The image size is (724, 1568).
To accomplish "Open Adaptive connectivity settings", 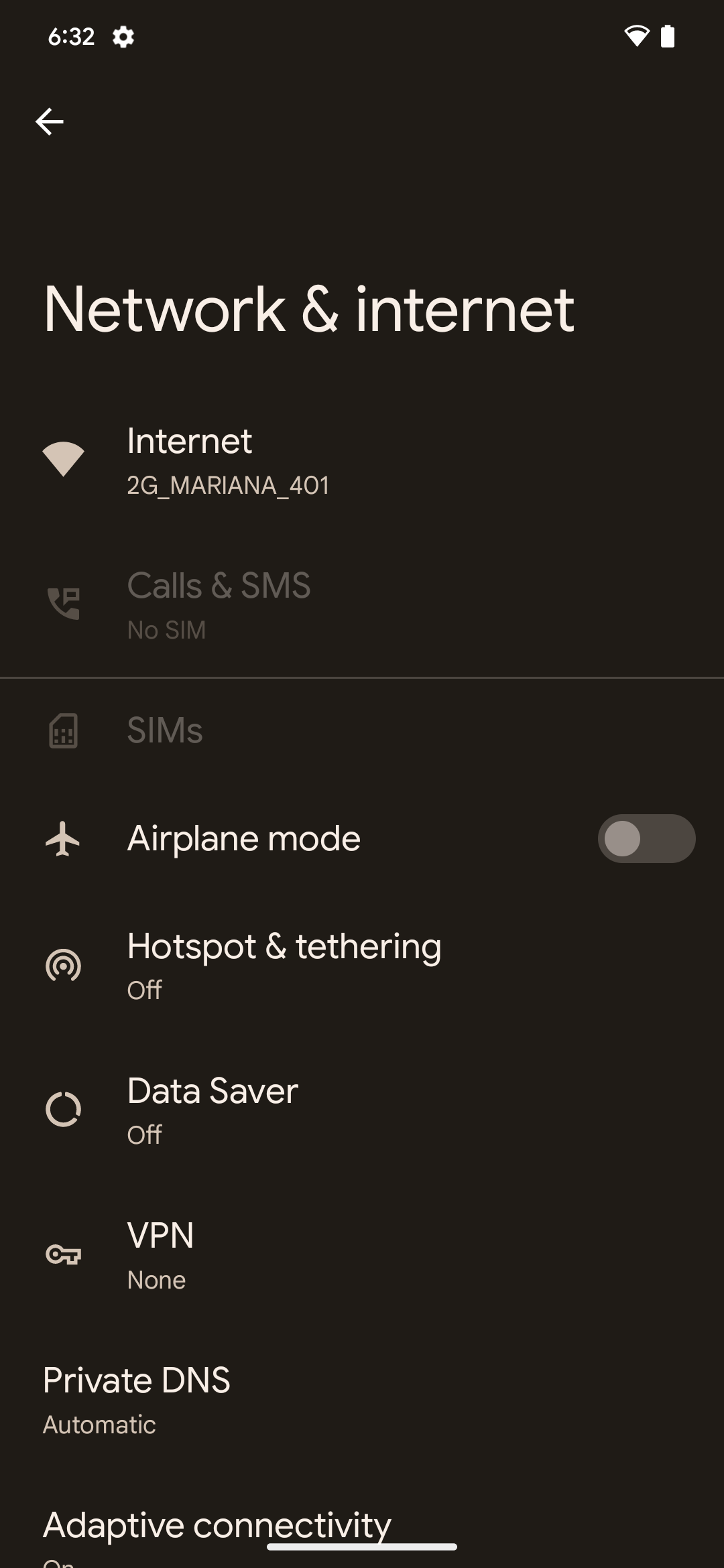I will click(217, 1526).
